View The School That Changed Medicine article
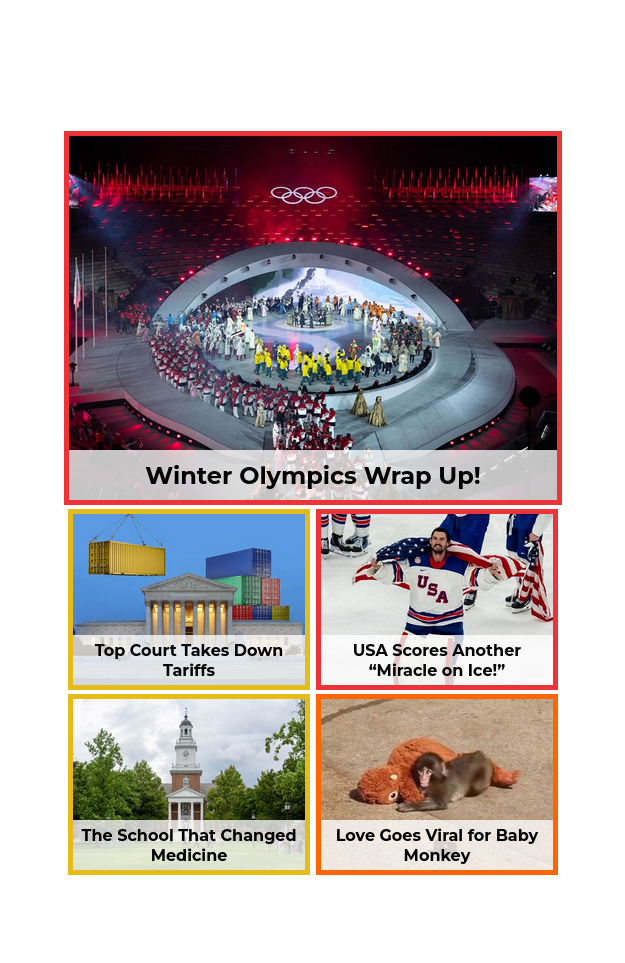The image size is (625, 963). 189,784
